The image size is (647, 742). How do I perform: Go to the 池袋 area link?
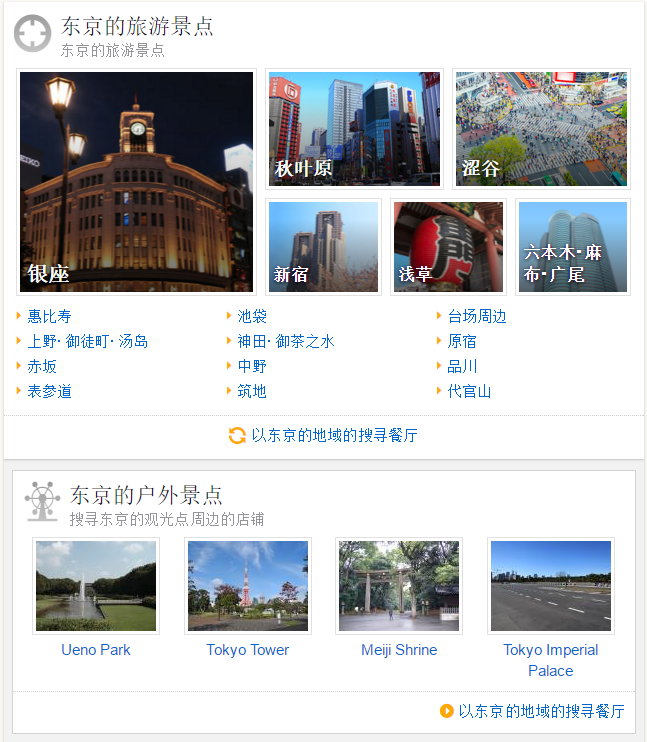click(252, 316)
